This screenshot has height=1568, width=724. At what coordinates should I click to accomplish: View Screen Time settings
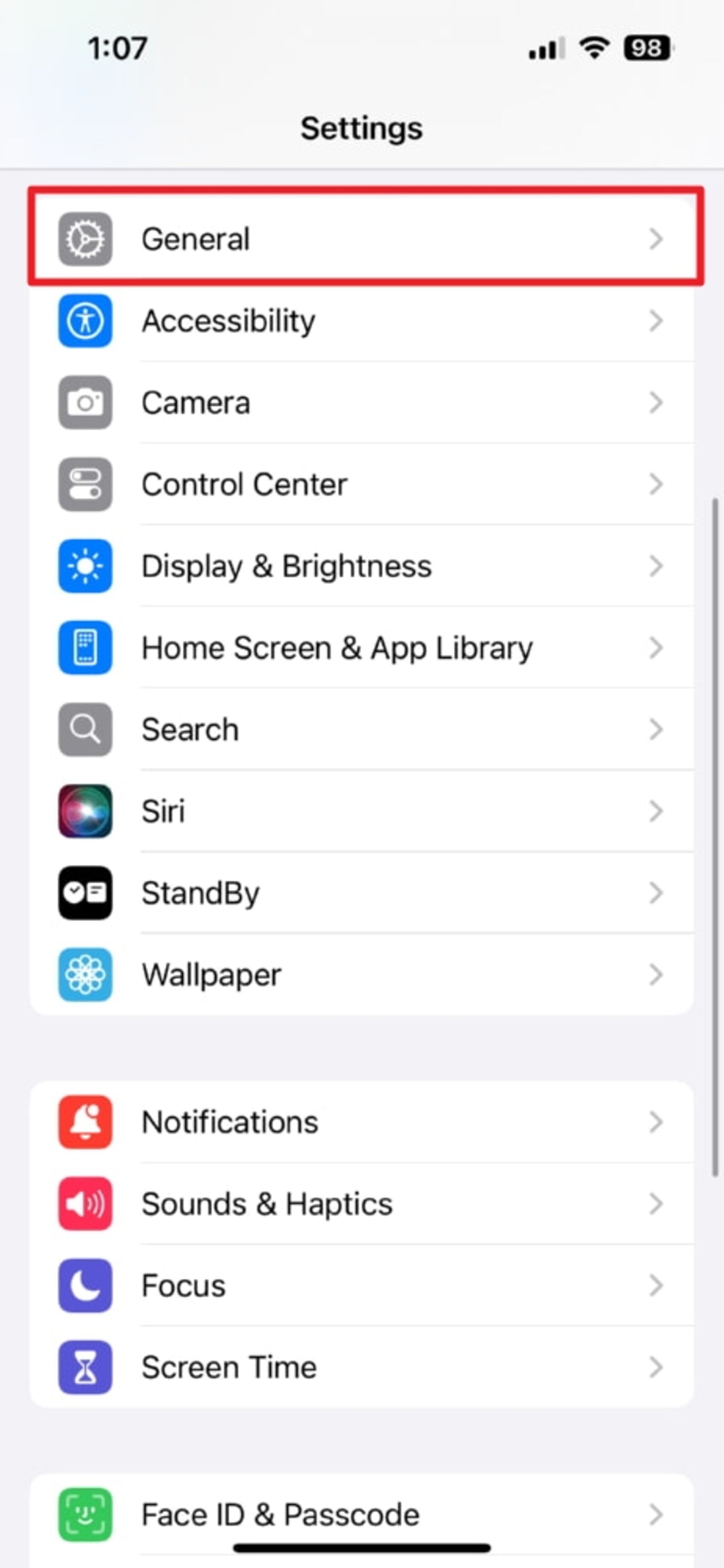point(362,1367)
